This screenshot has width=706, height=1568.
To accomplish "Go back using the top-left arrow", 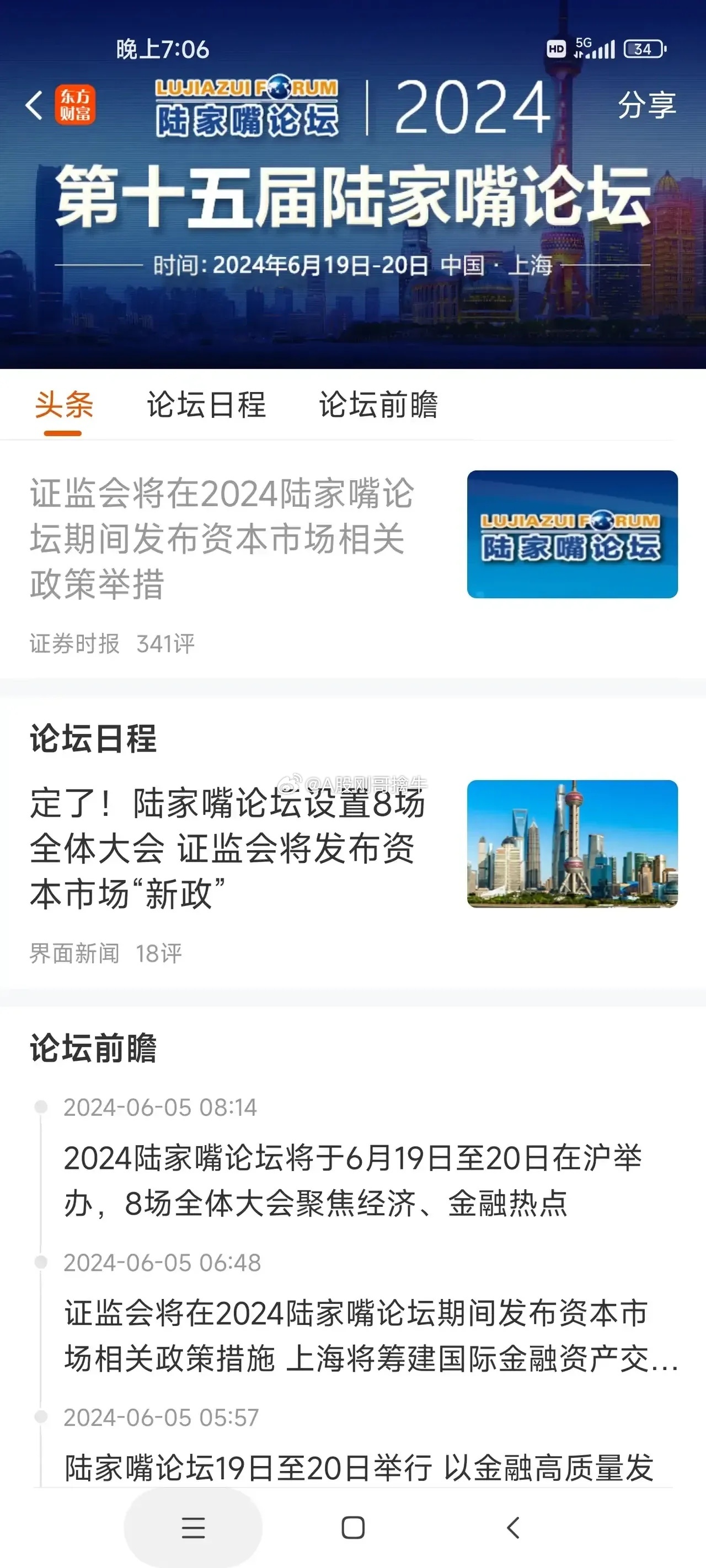I will (x=34, y=105).
